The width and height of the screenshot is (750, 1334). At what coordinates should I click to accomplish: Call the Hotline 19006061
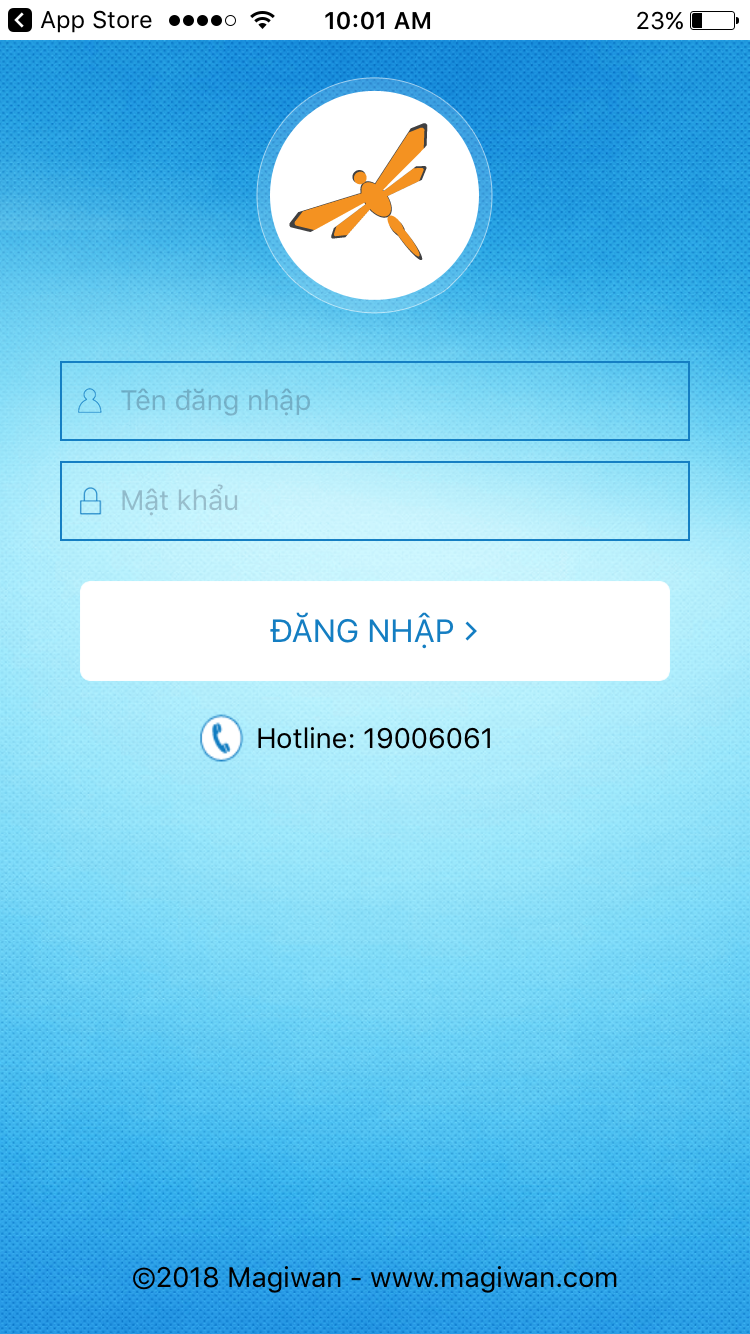(347, 739)
